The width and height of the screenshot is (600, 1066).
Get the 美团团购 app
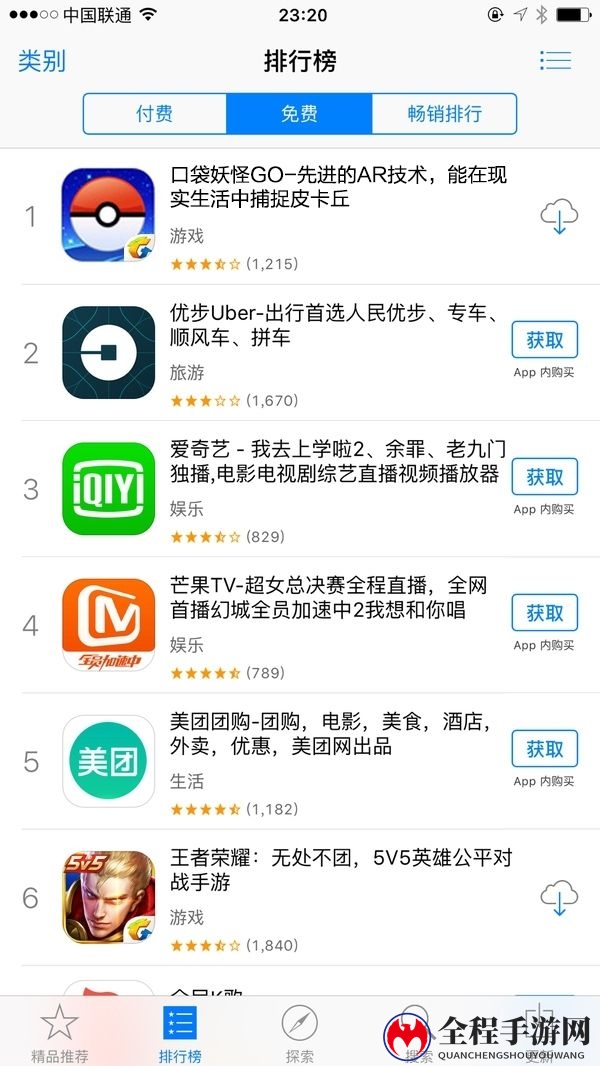tap(544, 749)
